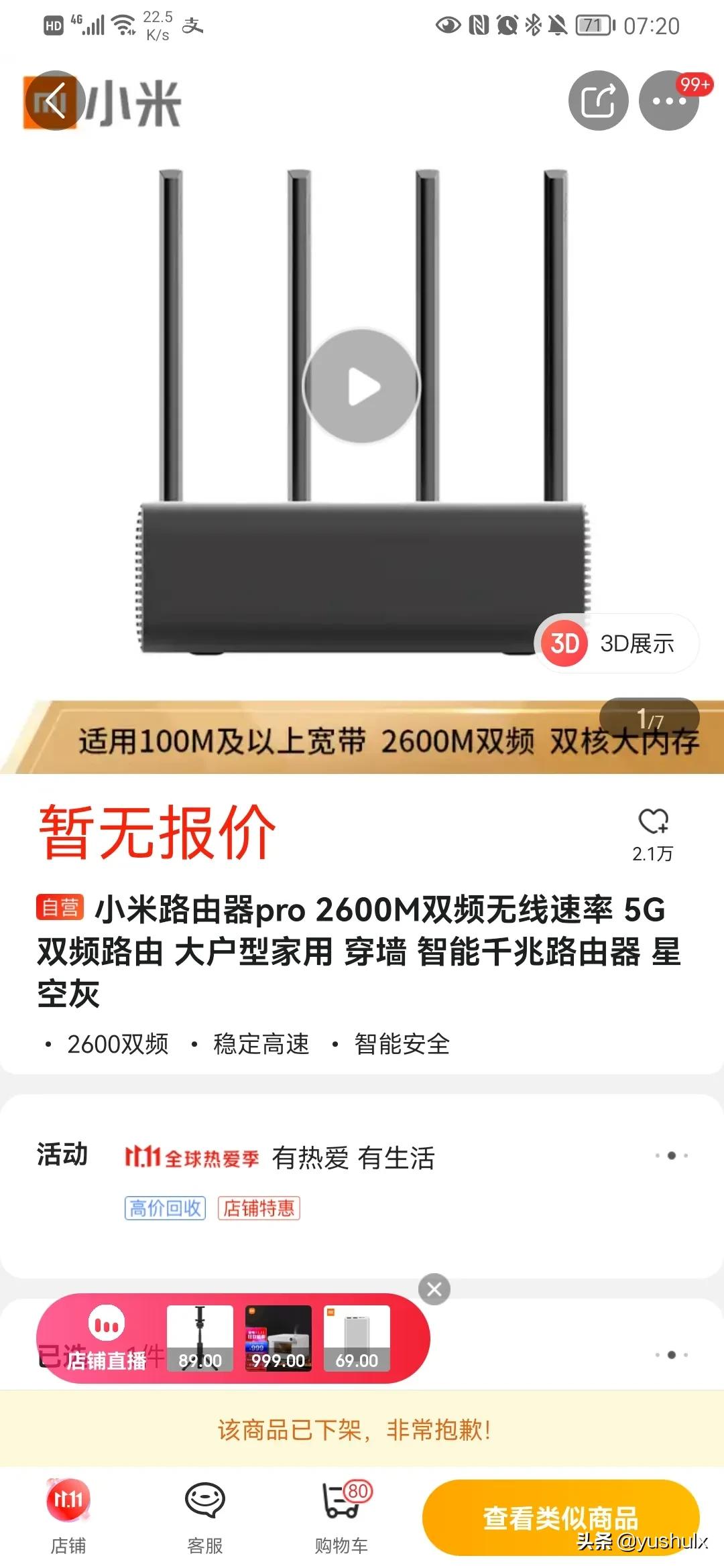Screen dimensions: 724x1568
Task: Tap the back arrow at top left
Action: (x=56, y=99)
